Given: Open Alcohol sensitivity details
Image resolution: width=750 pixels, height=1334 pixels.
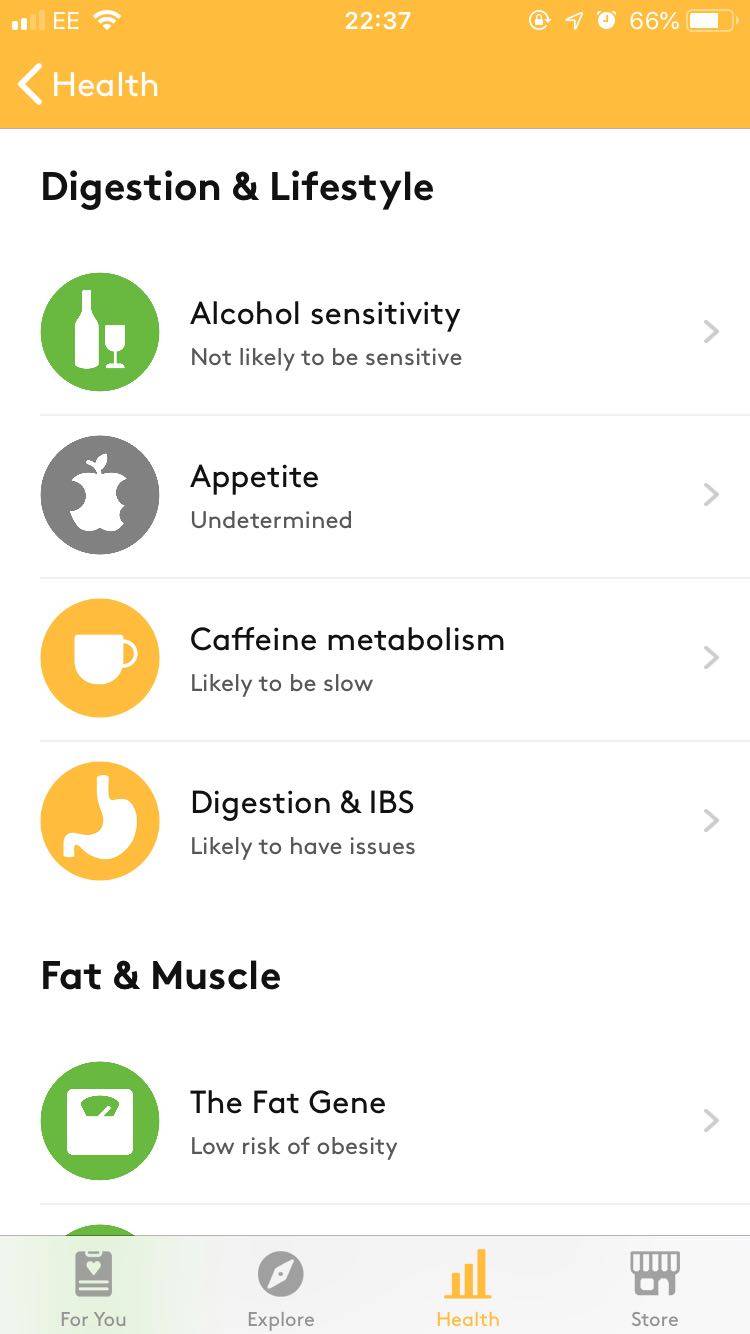Looking at the screenshot, I should [395, 332].
